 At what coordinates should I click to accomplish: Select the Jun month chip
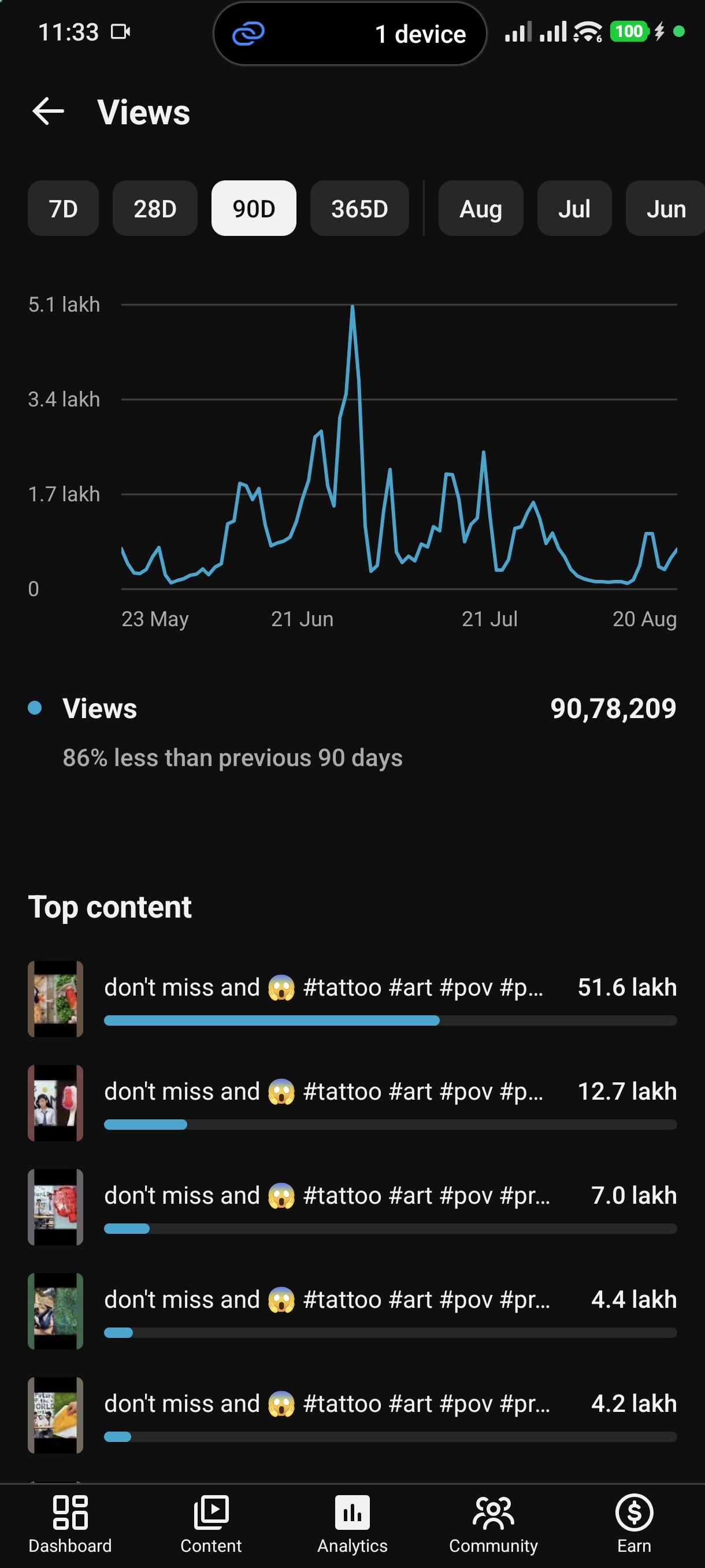[x=666, y=209]
